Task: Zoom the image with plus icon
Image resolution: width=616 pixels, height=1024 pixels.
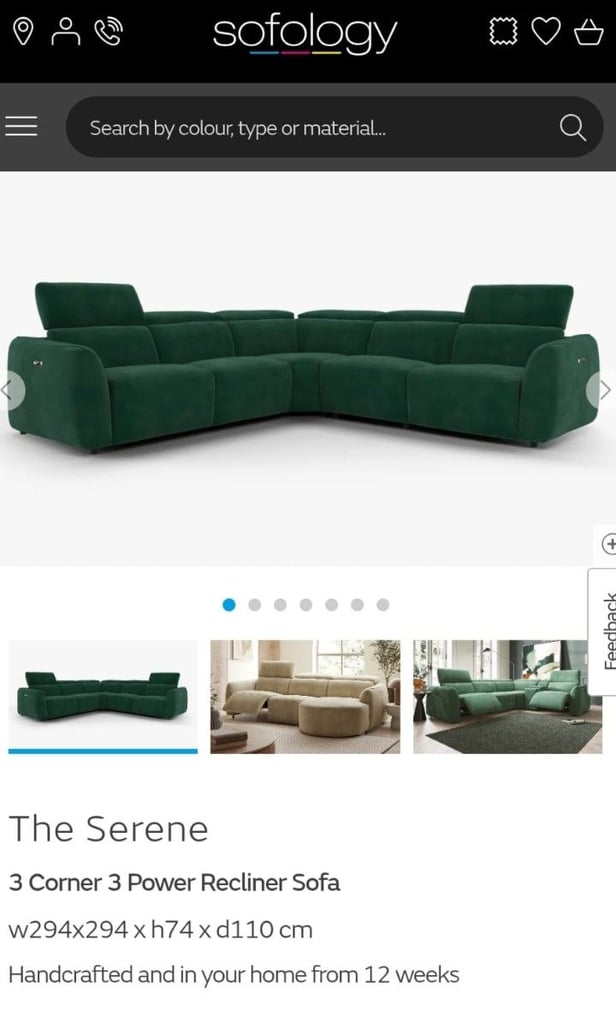Action: pos(608,543)
